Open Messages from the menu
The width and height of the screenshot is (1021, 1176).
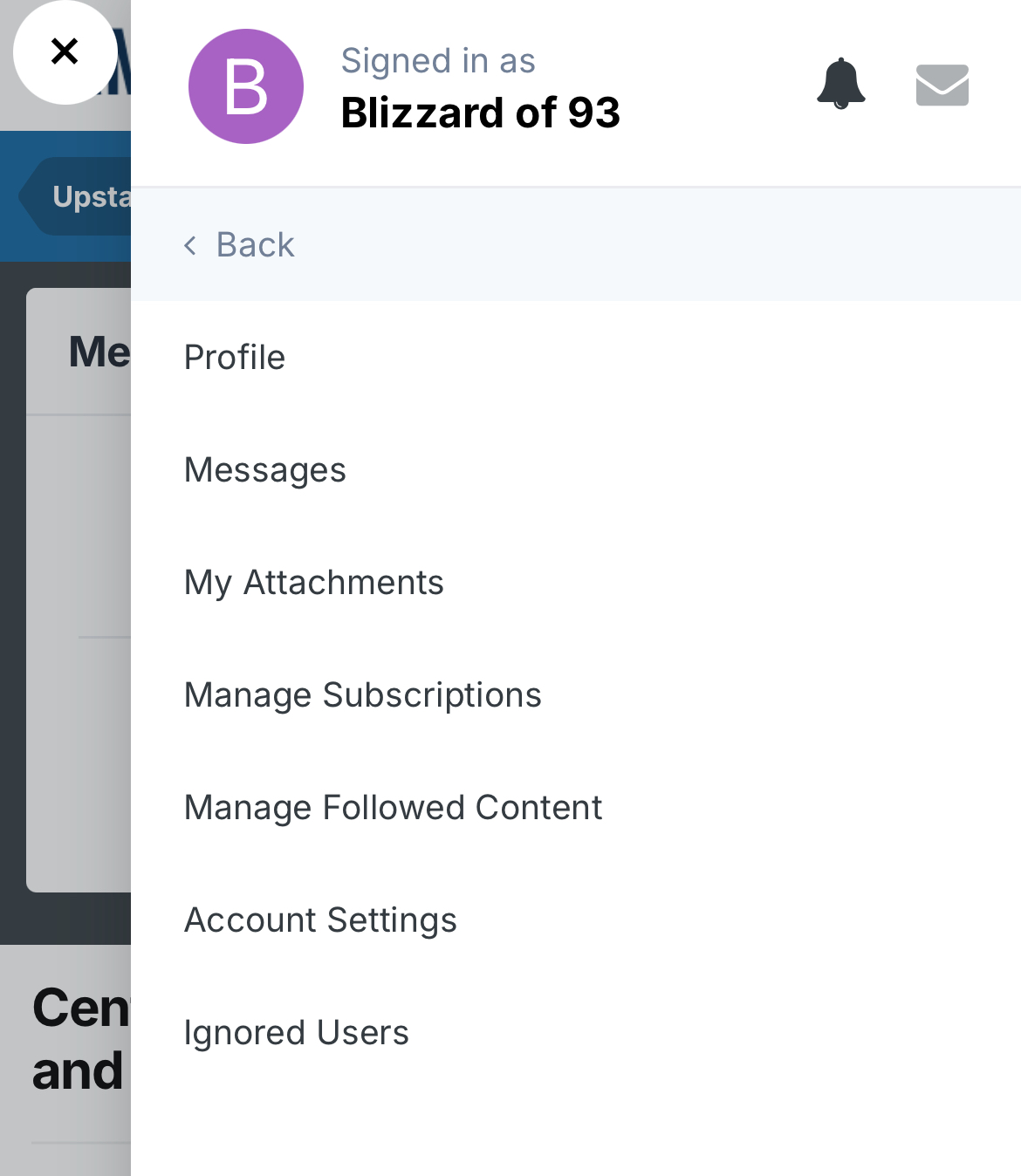click(x=265, y=470)
